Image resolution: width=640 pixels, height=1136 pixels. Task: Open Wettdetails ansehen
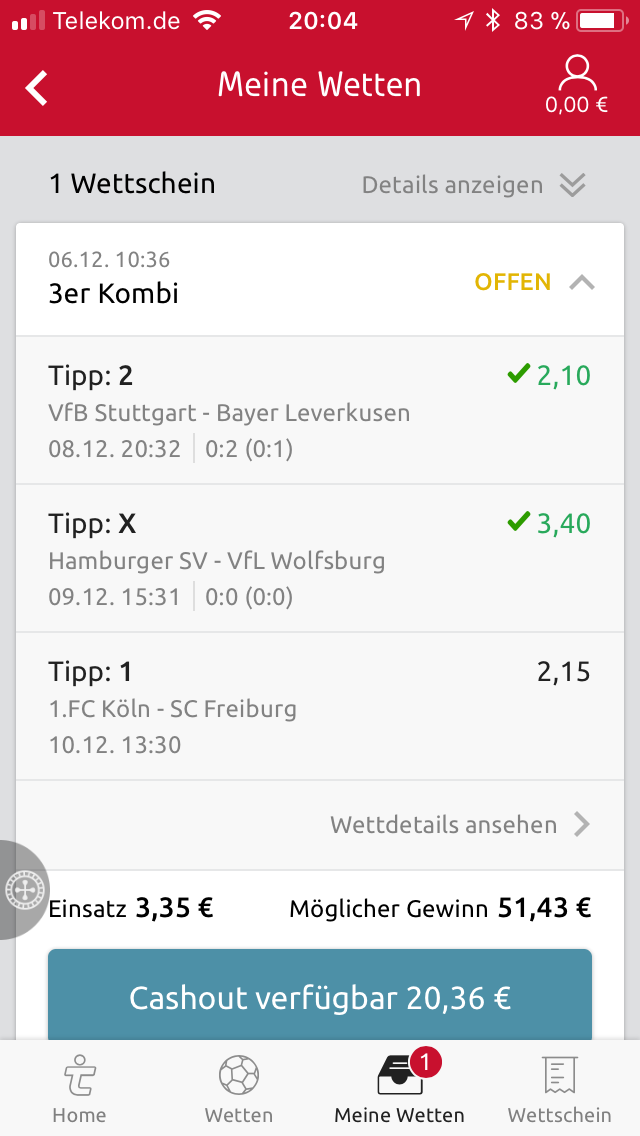point(460,825)
